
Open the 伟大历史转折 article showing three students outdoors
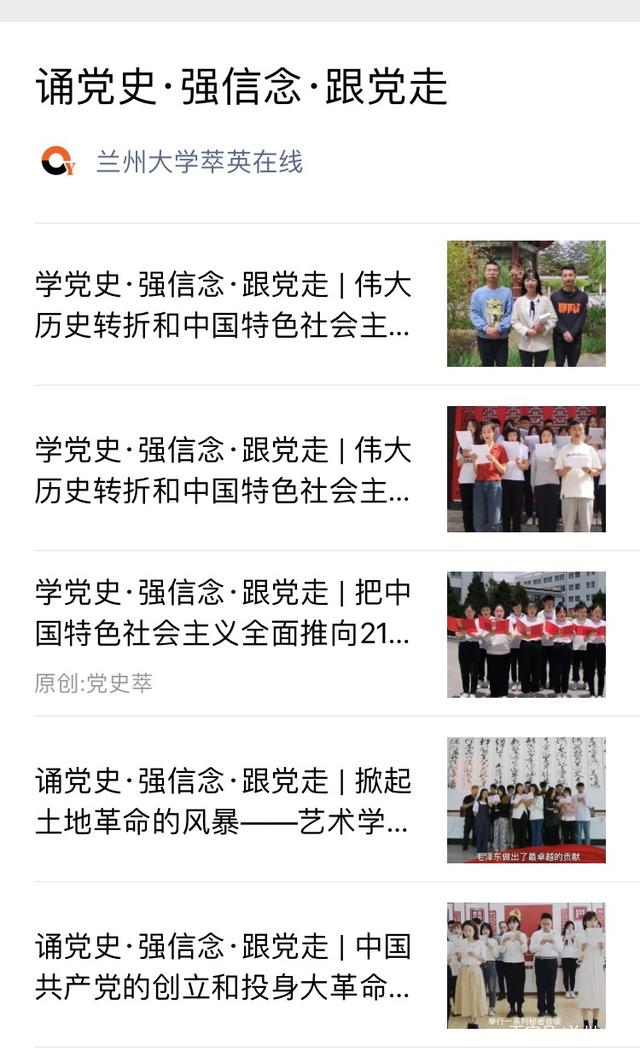(223, 304)
